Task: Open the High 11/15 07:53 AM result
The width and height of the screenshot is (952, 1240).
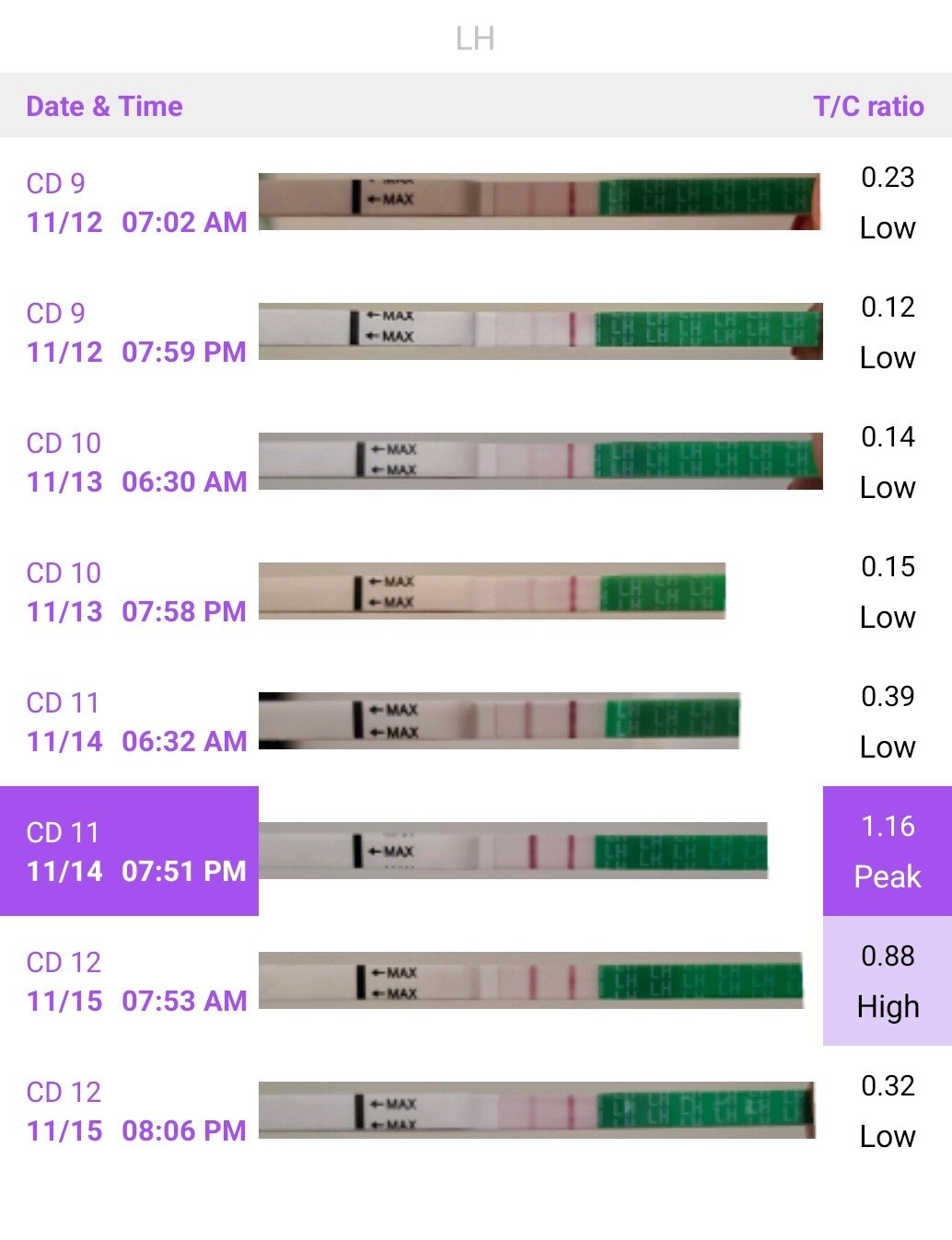Action: pos(887,981)
